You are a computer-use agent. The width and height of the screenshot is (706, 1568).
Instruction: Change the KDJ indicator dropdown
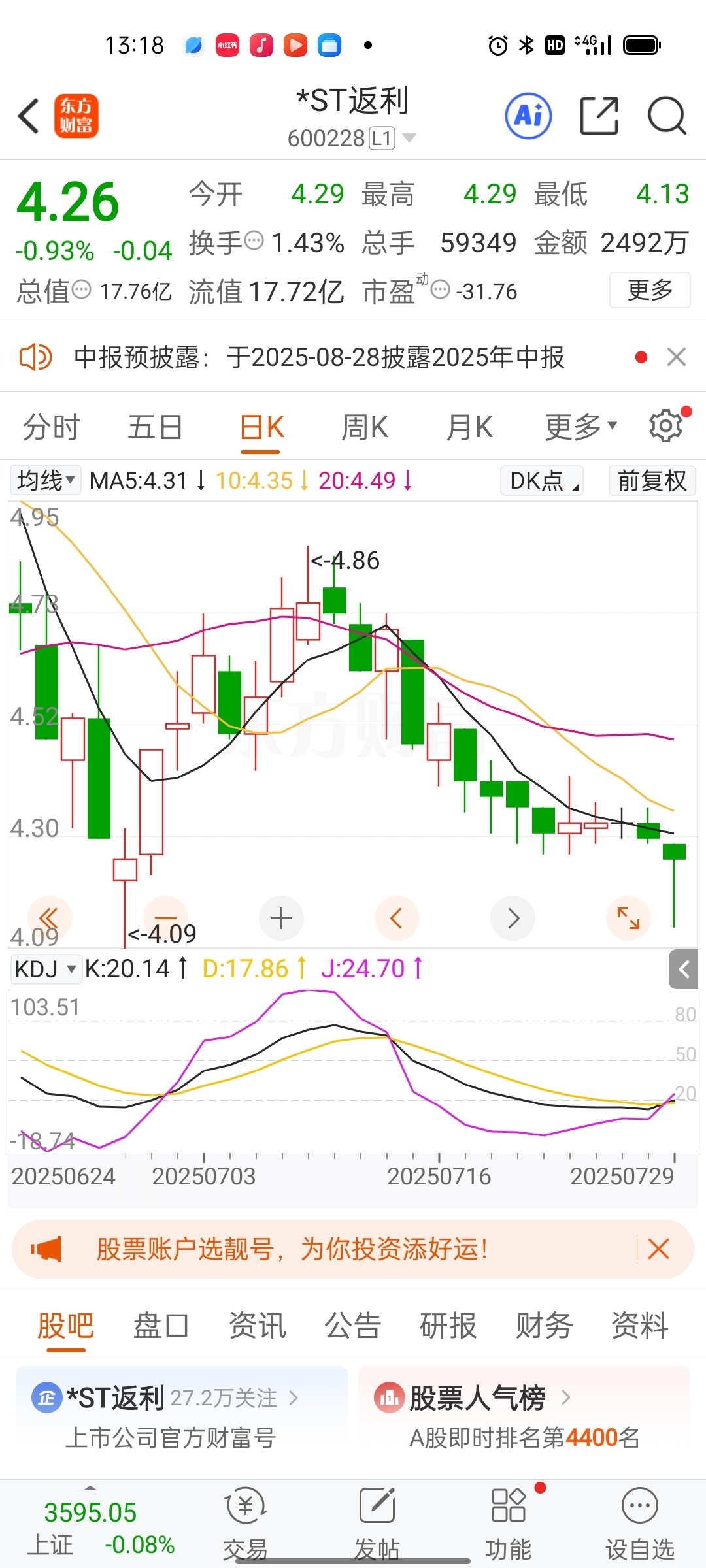coord(46,968)
